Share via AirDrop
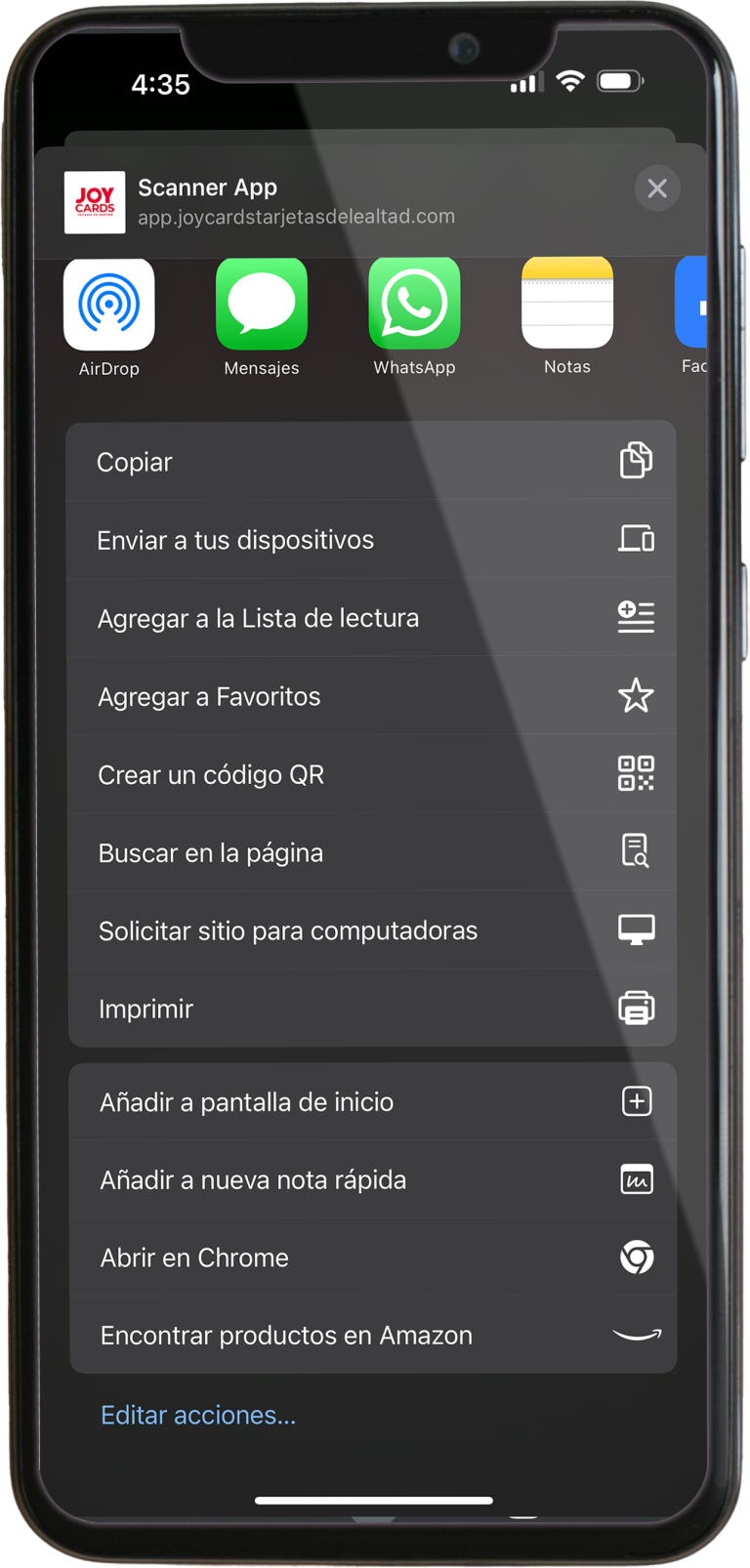Screen dimensions: 750x1568 tap(109, 305)
